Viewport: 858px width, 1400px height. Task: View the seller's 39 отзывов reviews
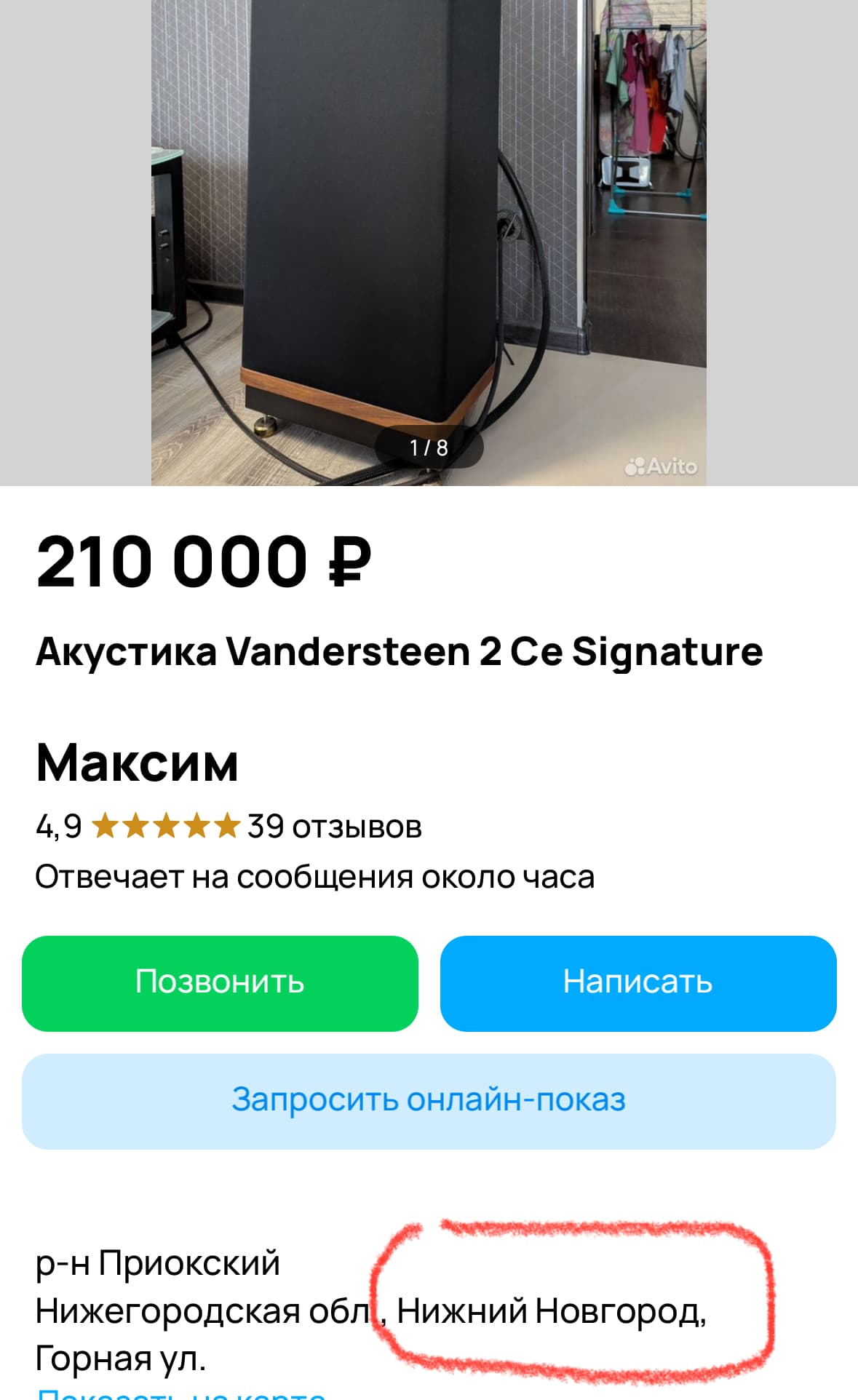[335, 827]
